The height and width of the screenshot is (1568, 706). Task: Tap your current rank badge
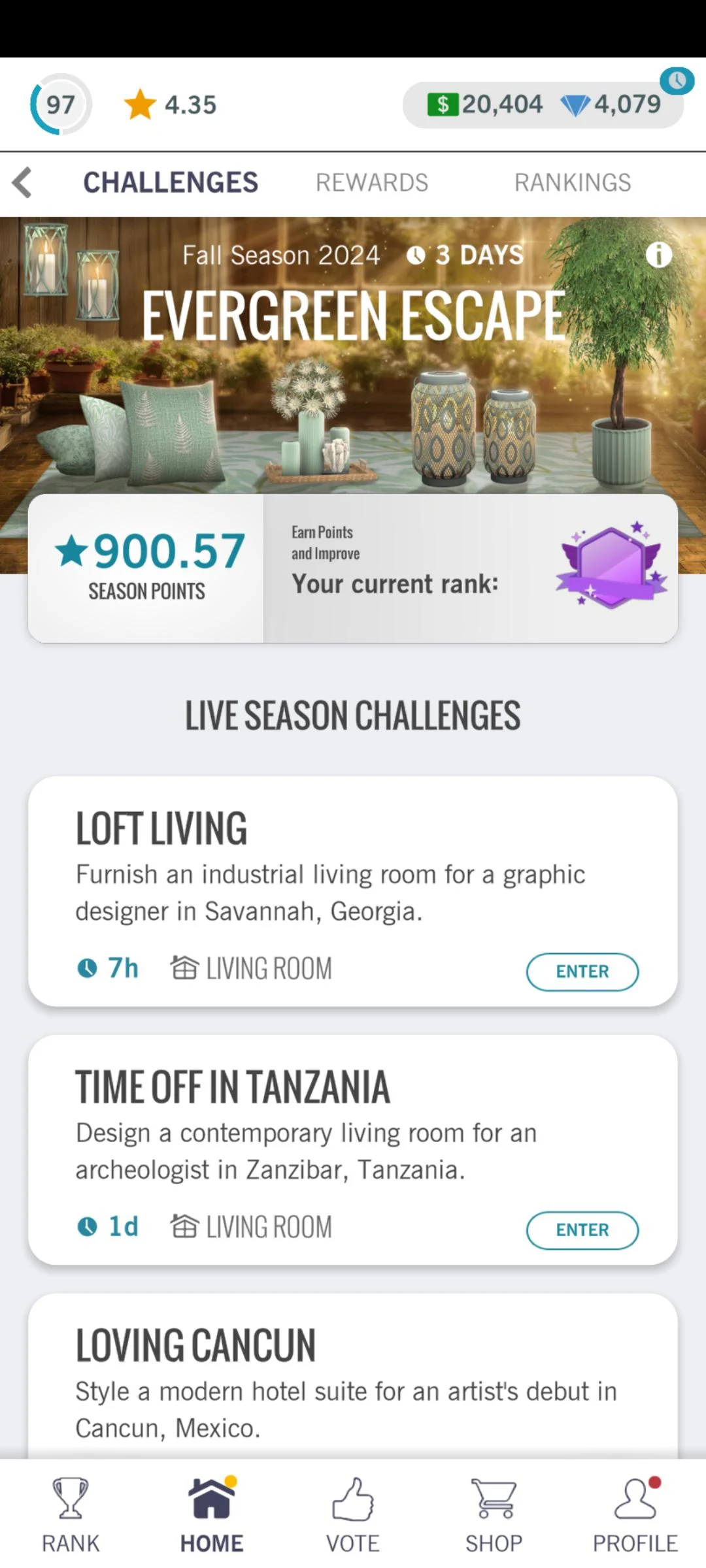612,563
